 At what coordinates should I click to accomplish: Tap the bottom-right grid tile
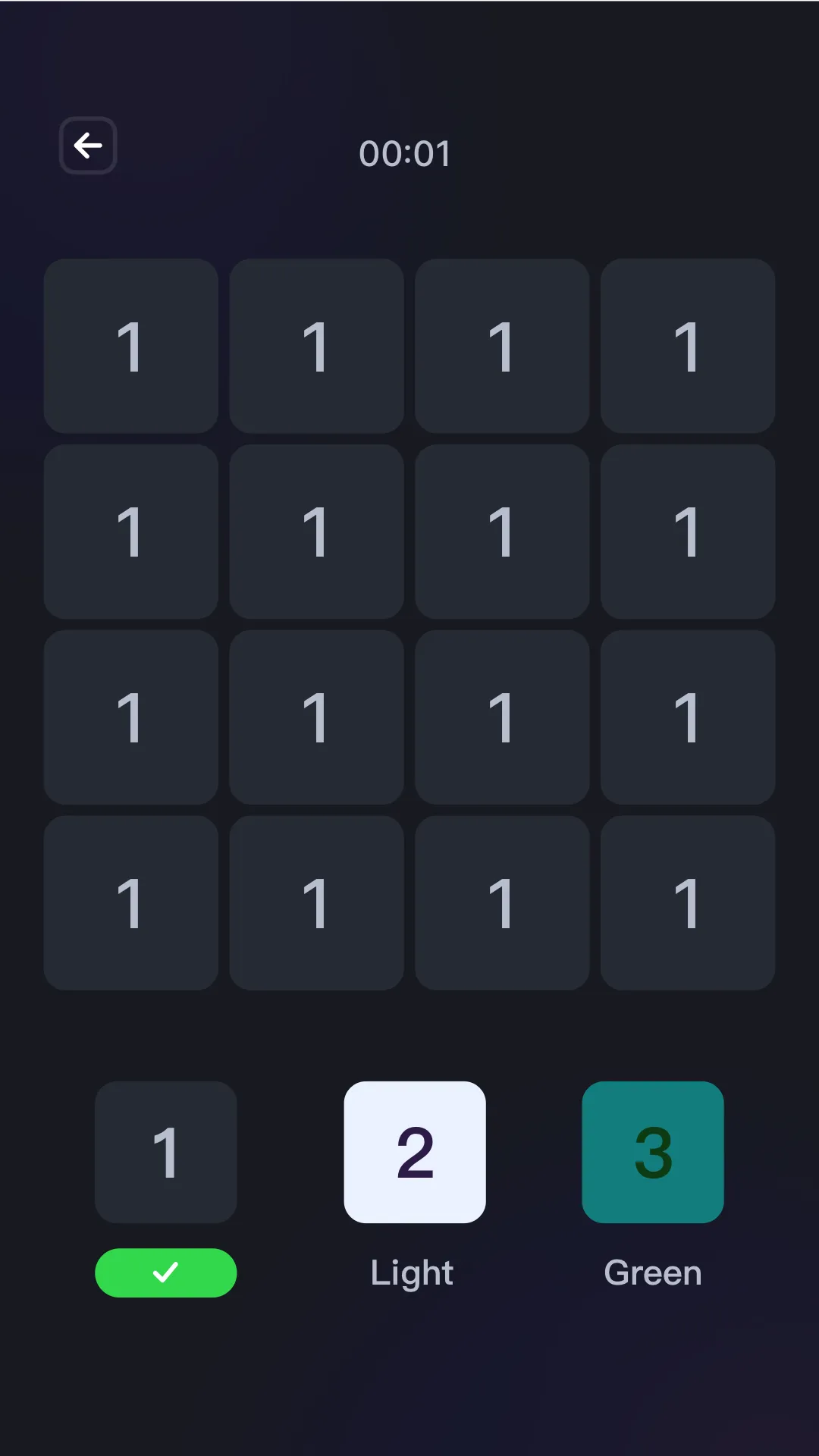pos(687,902)
